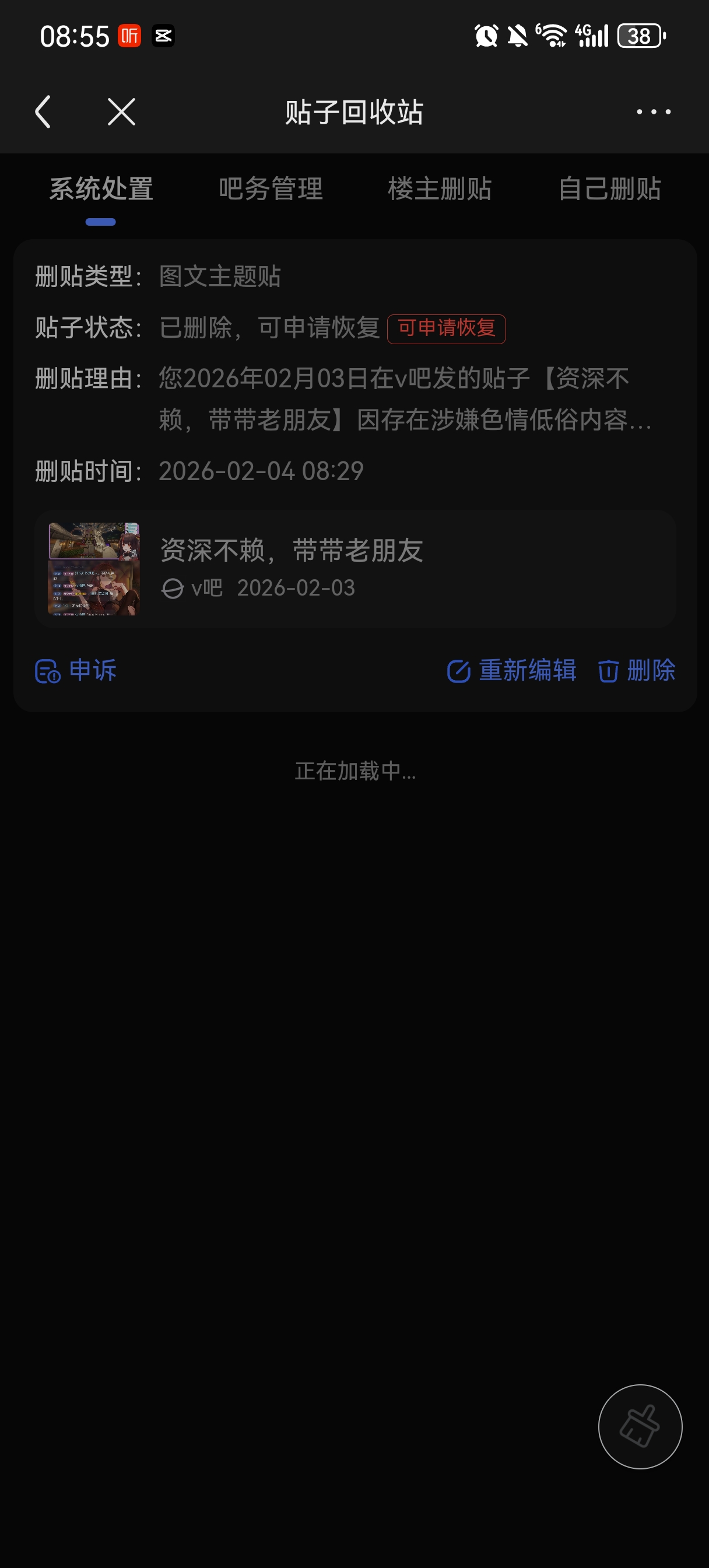Close the 贴子回收站 page
Screen dimensions: 709x1568
pos(121,112)
